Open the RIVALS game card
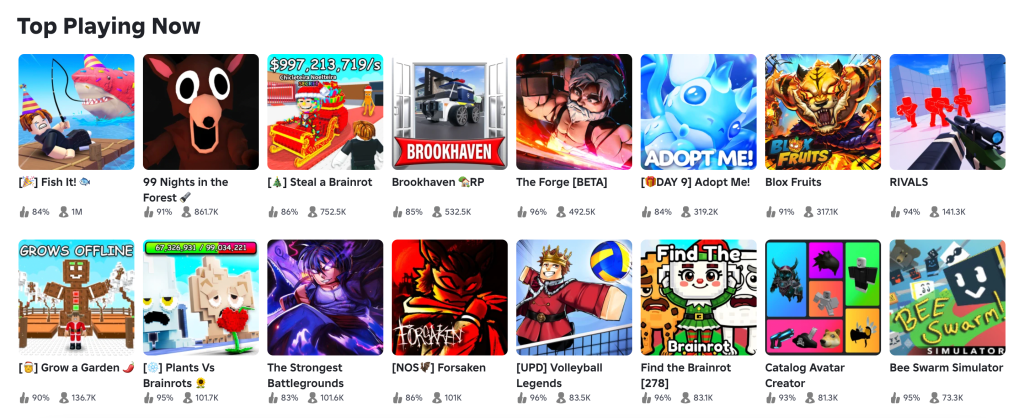Image resolution: width=1024 pixels, height=418 pixels. [x=947, y=112]
